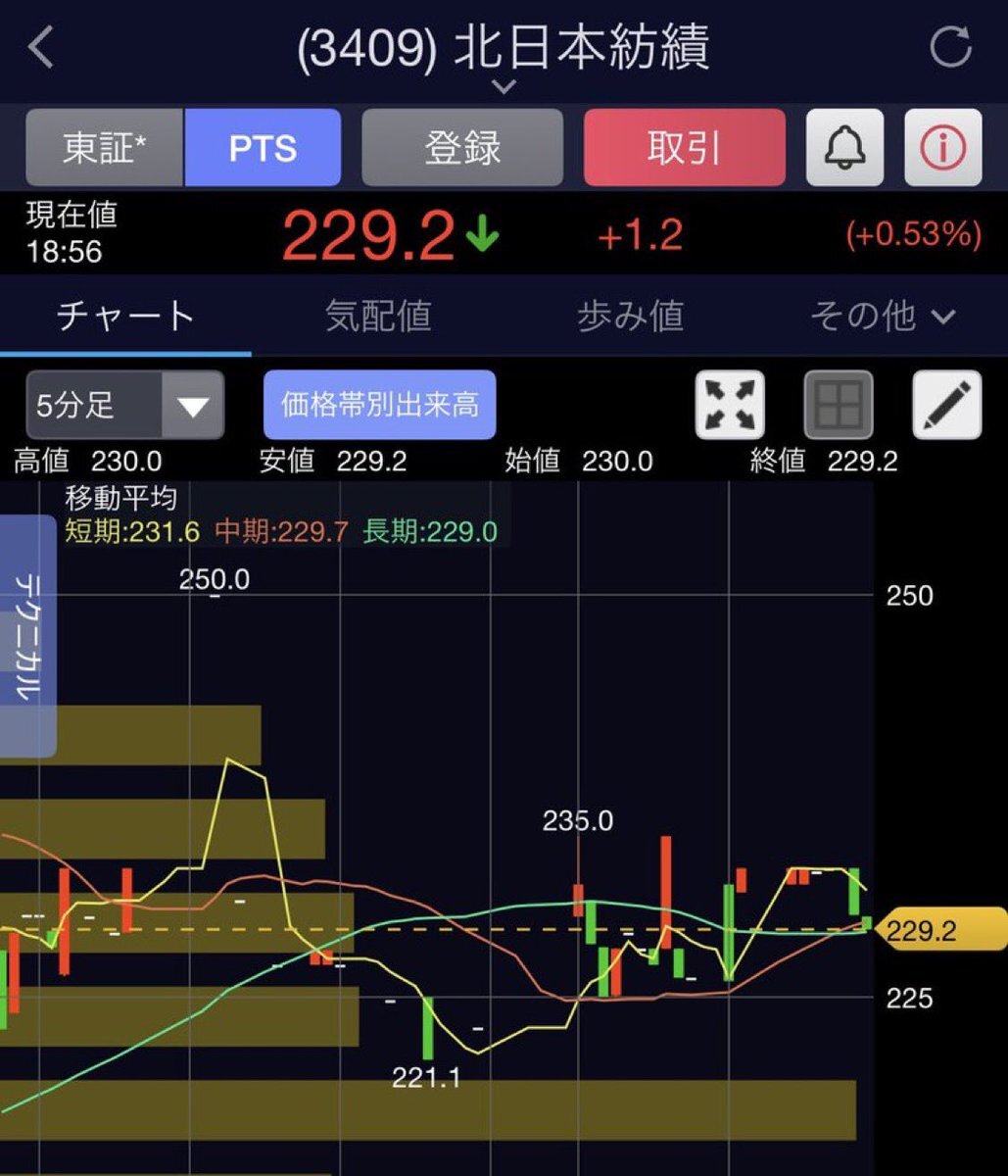The image size is (1008, 1176).
Task: Switch to the 気配値 tab
Action: pyautogui.click(x=378, y=316)
